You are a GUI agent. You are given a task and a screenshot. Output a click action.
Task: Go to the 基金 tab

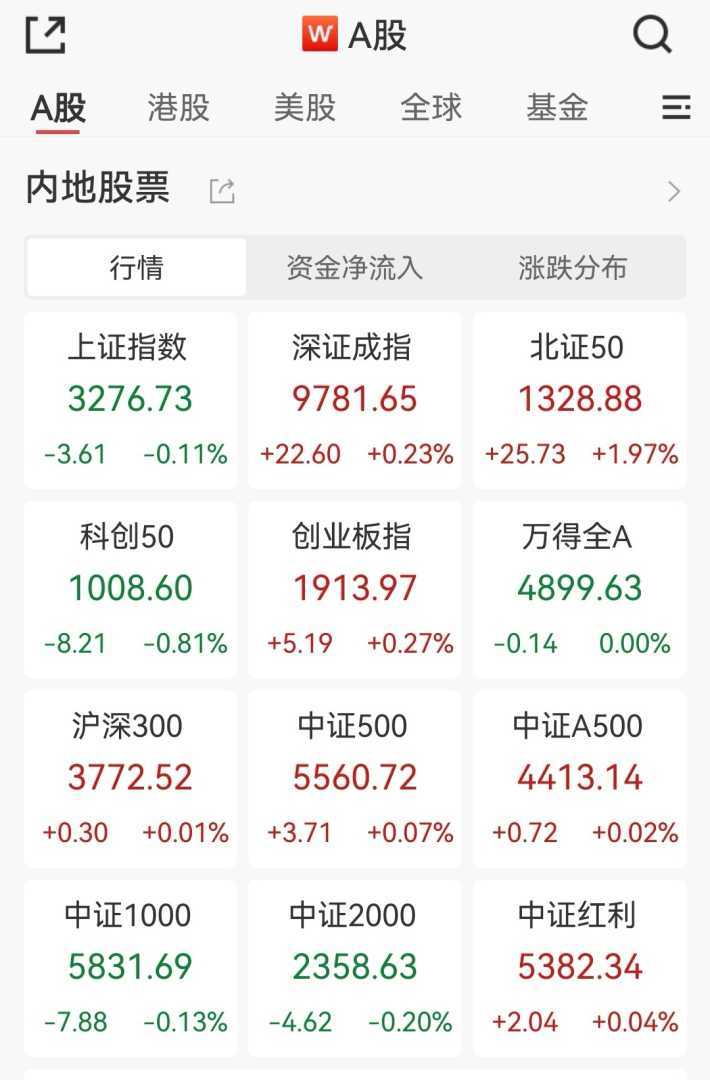(x=557, y=107)
